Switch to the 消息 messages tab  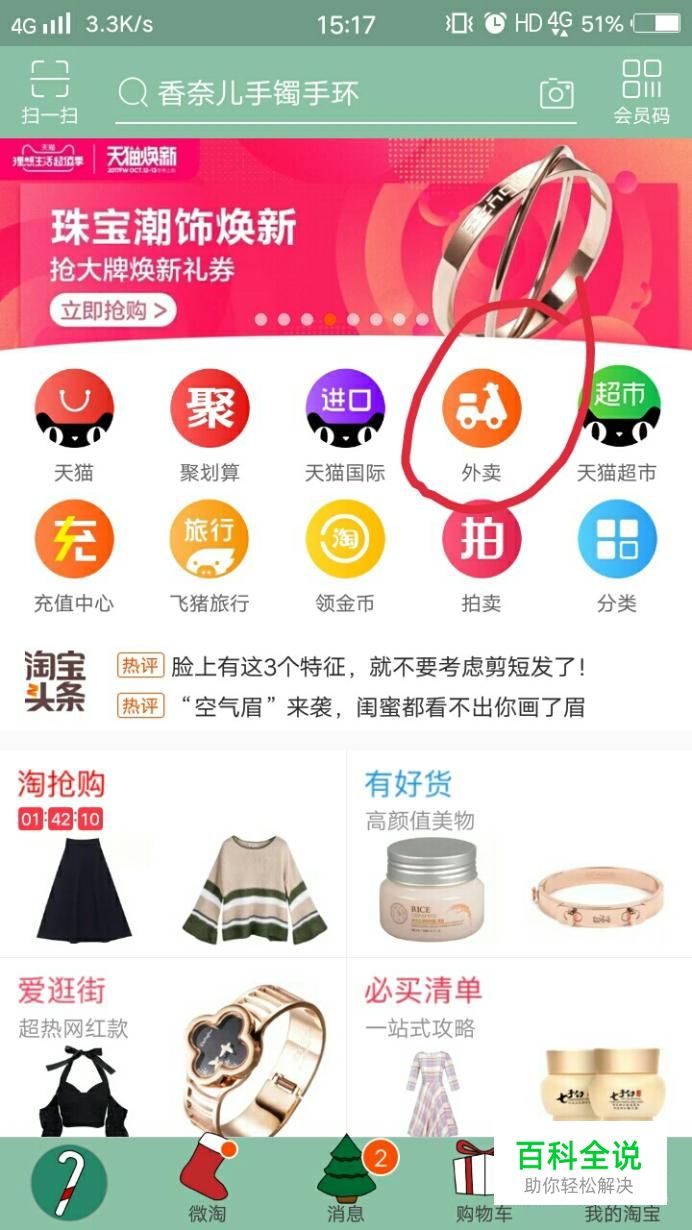346,1180
